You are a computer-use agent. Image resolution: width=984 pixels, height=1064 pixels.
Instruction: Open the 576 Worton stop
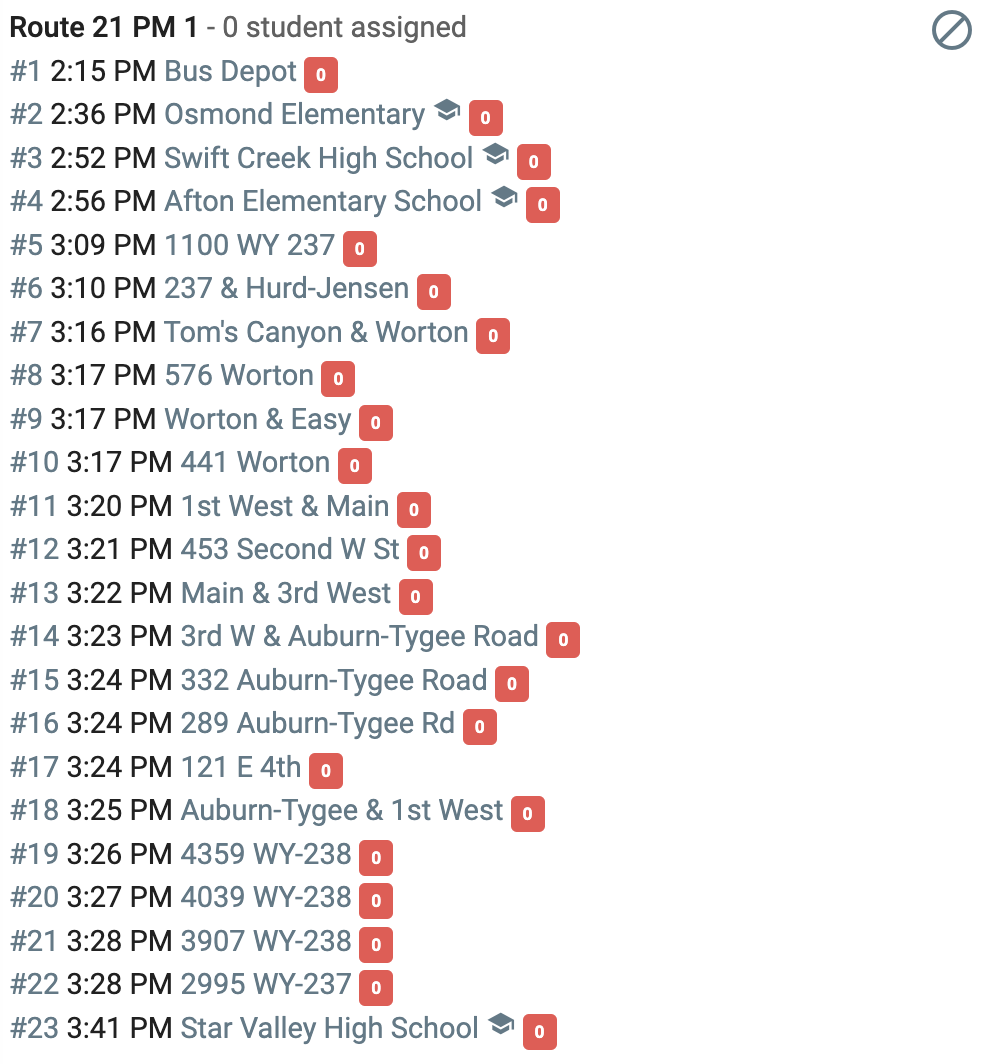click(x=239, y=375)
